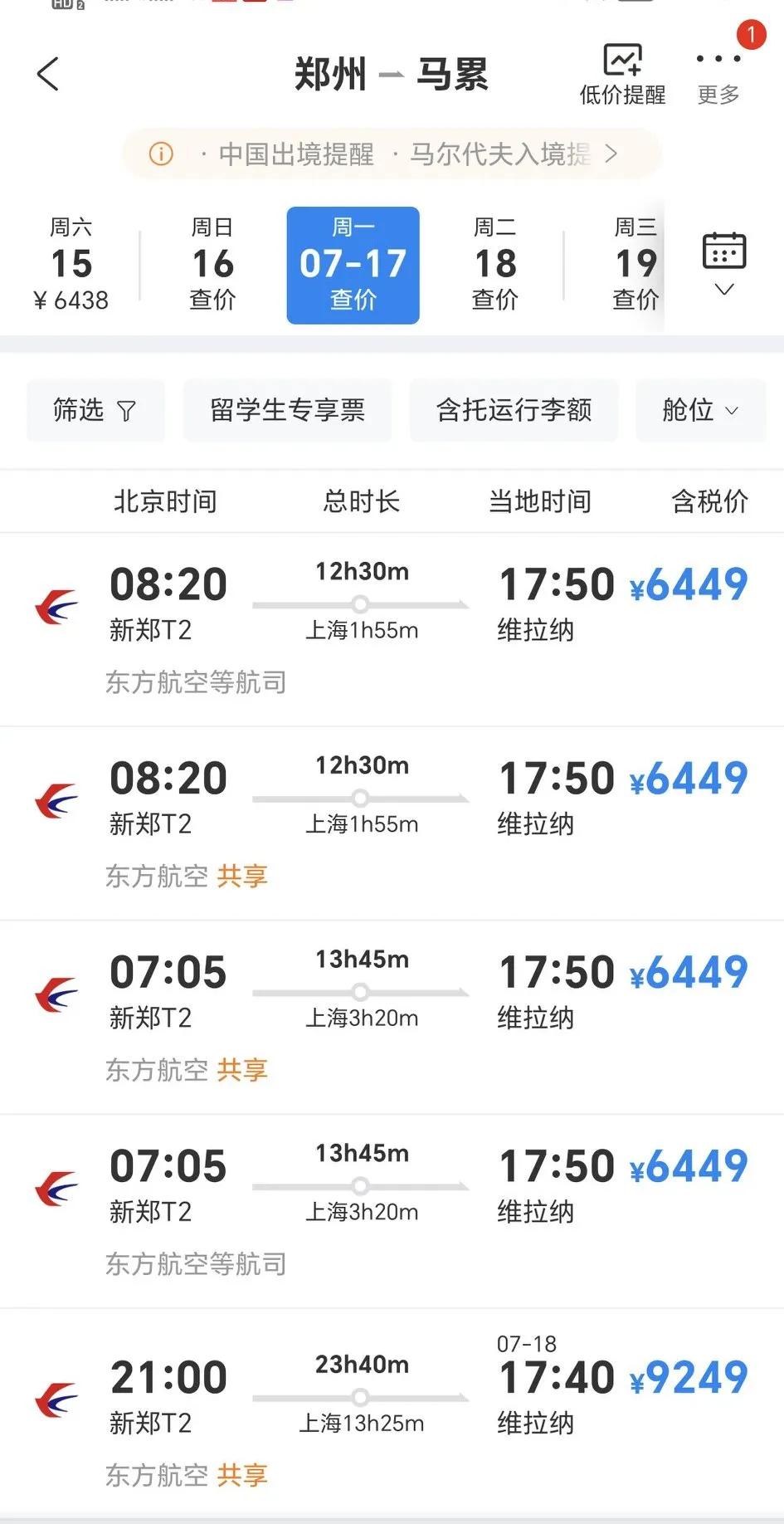
Task: Open the 07:05 flight with 13h45m duration
Action: pos(360,992)
